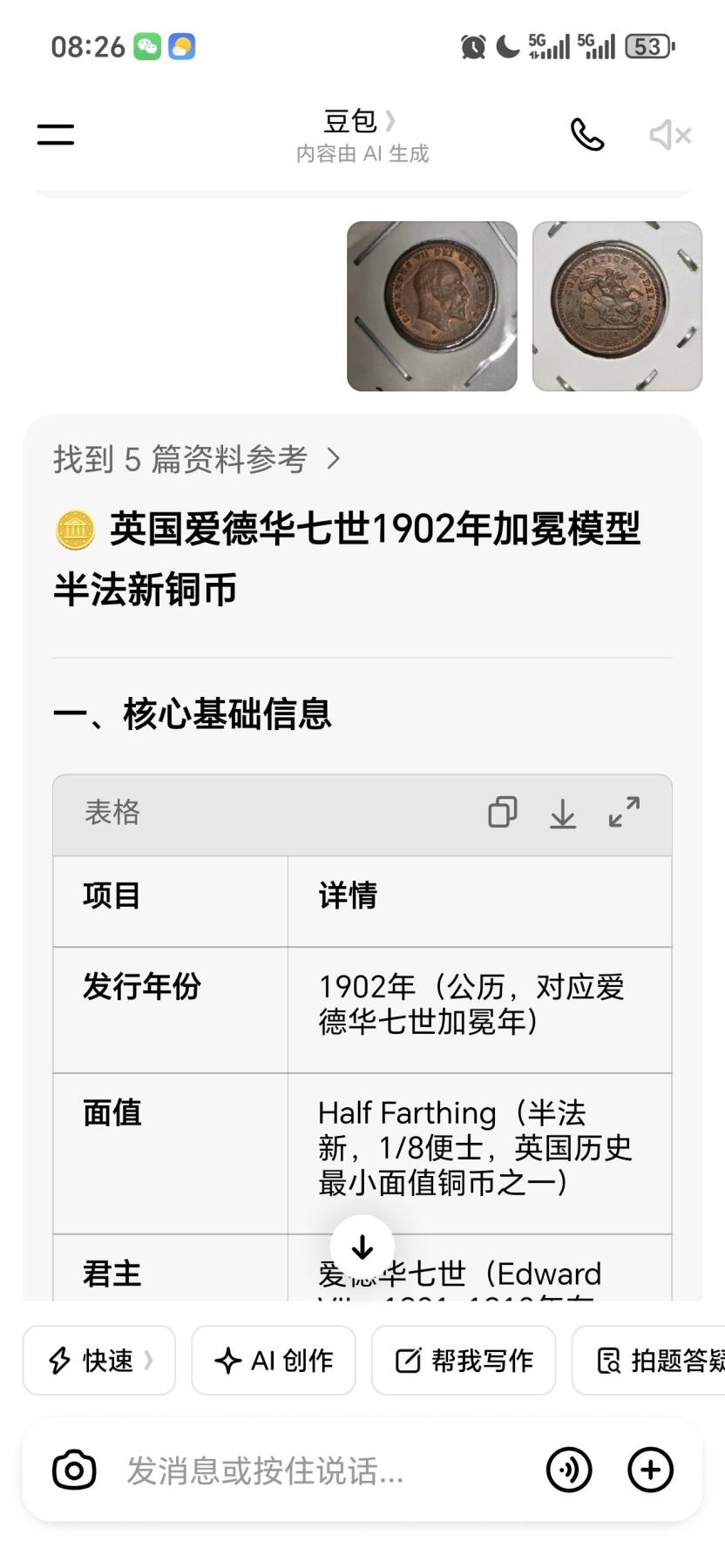Screen dimensions: 725x1568
Task: Copy the table contents
Action: click(502, 813)
